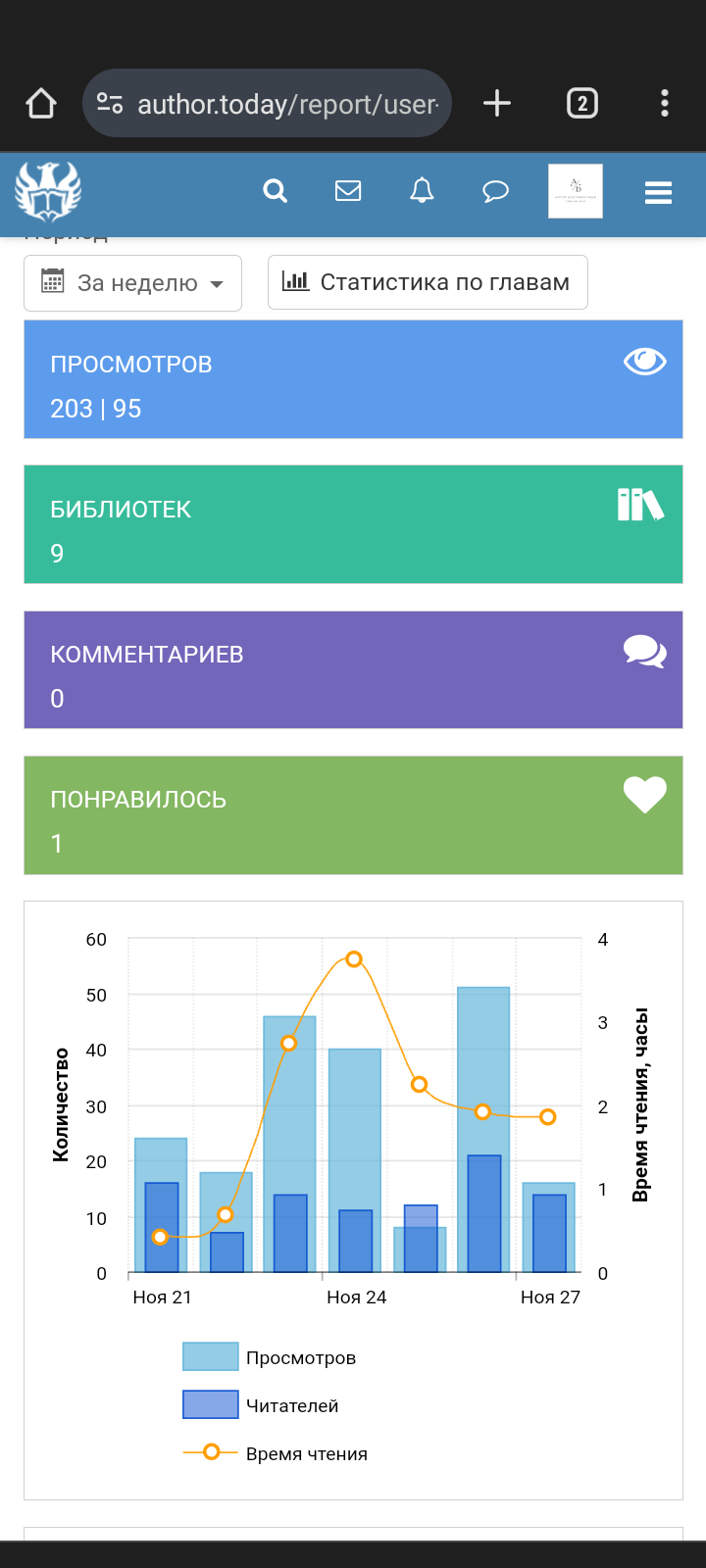Image resolution: width=706 pixels, height=1568 pixels.
Task: Go to the browser home page
Action: 41,103
